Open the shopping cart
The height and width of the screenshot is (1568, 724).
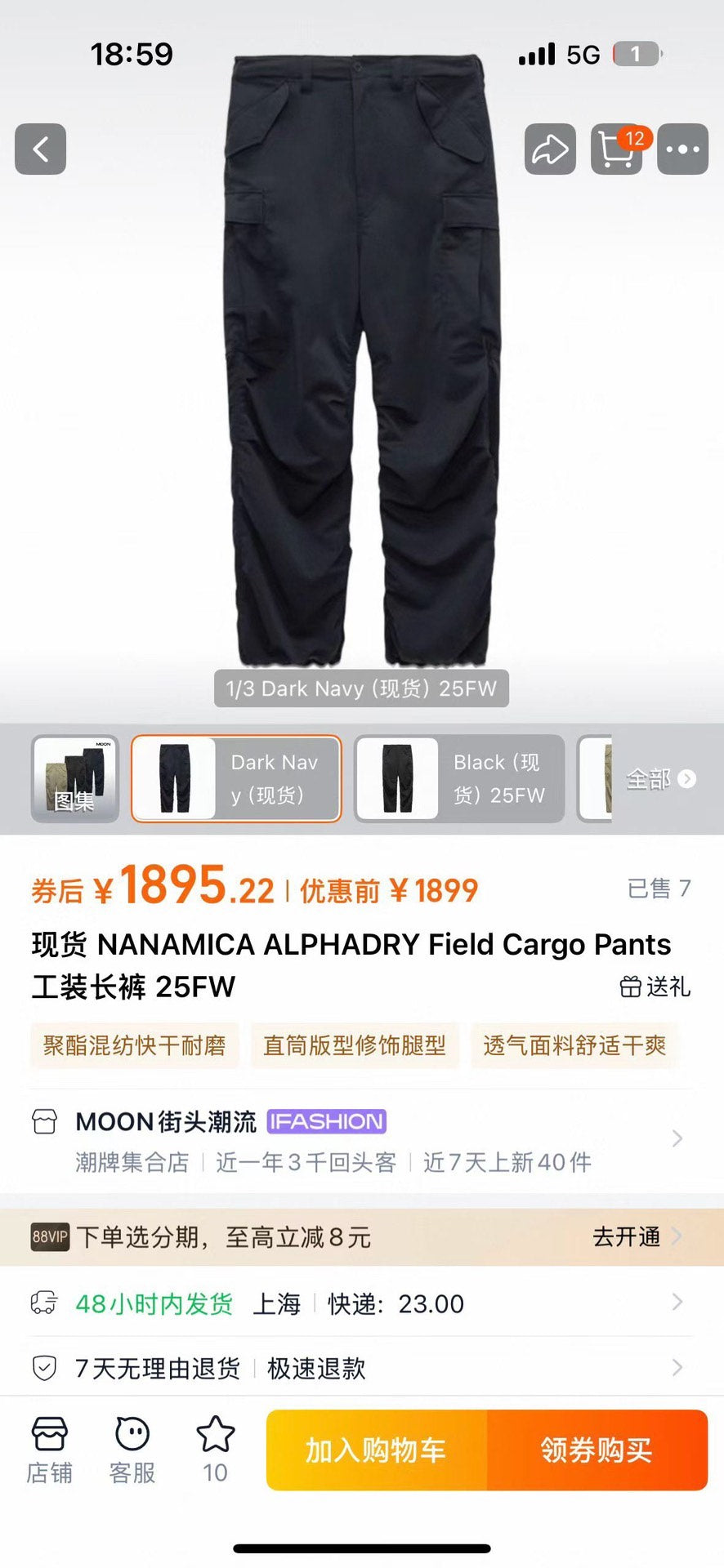(616, 149)
